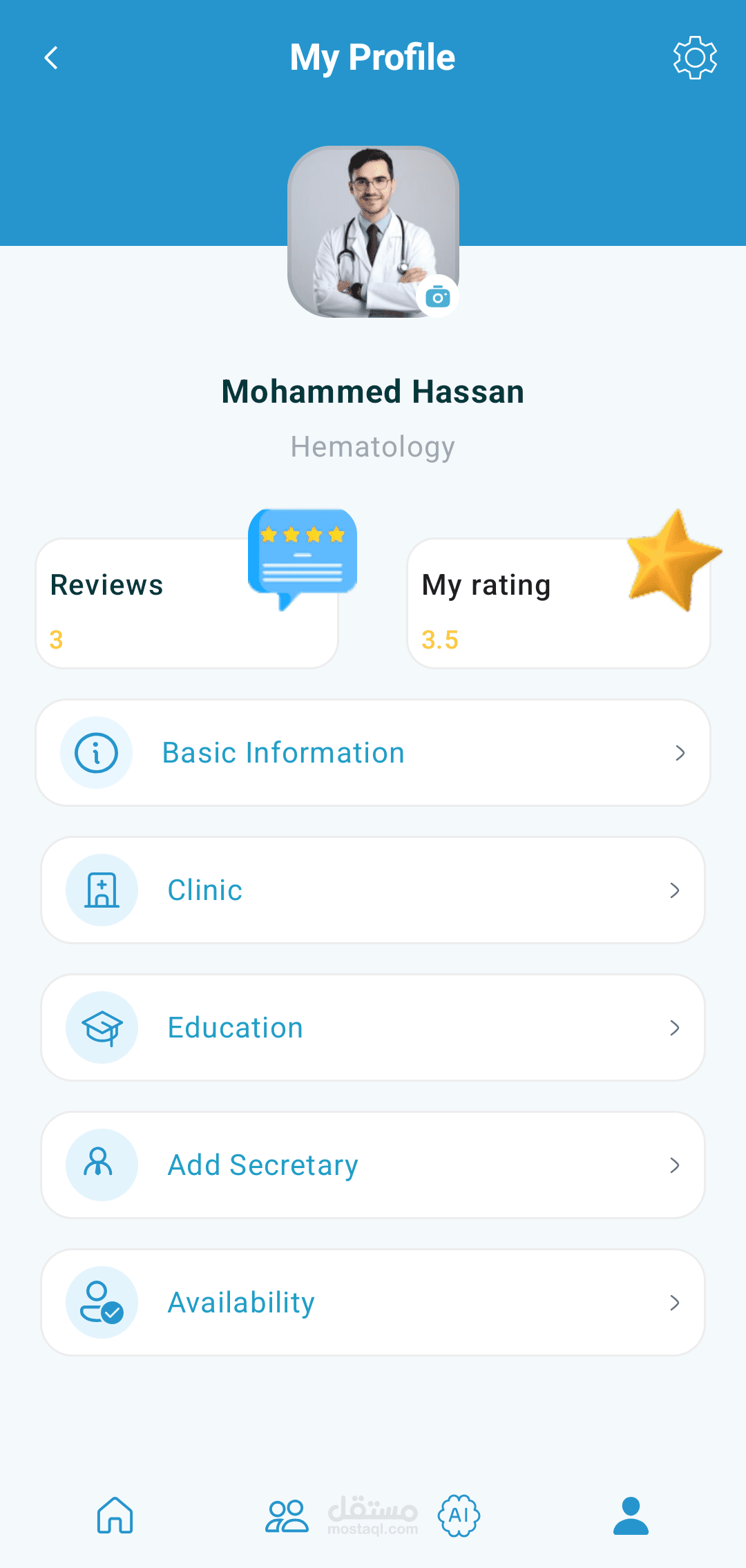Change profile photo with camera icon
The width and height of the screenshot is (746, 1568).
[x=438, y=297]
